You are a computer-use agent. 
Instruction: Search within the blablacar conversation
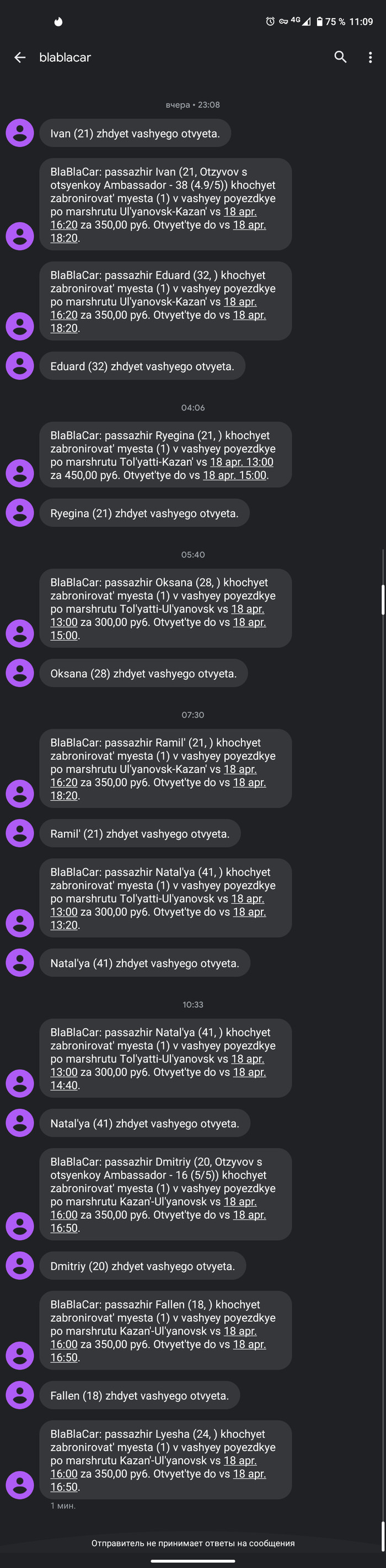pos(340,57)
